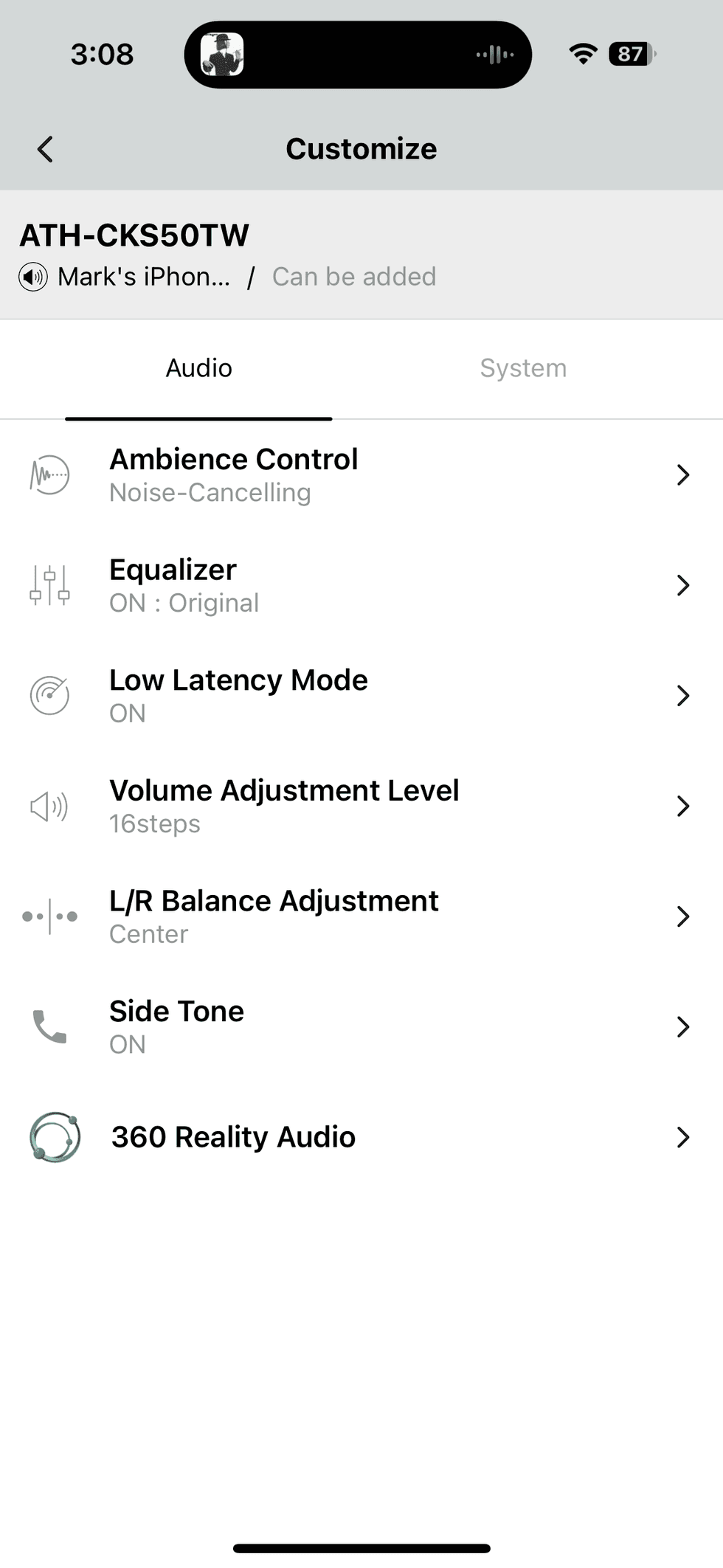The image size is (723, 1568).
Task: Switch to the System tab
Action: pos(522,367)
